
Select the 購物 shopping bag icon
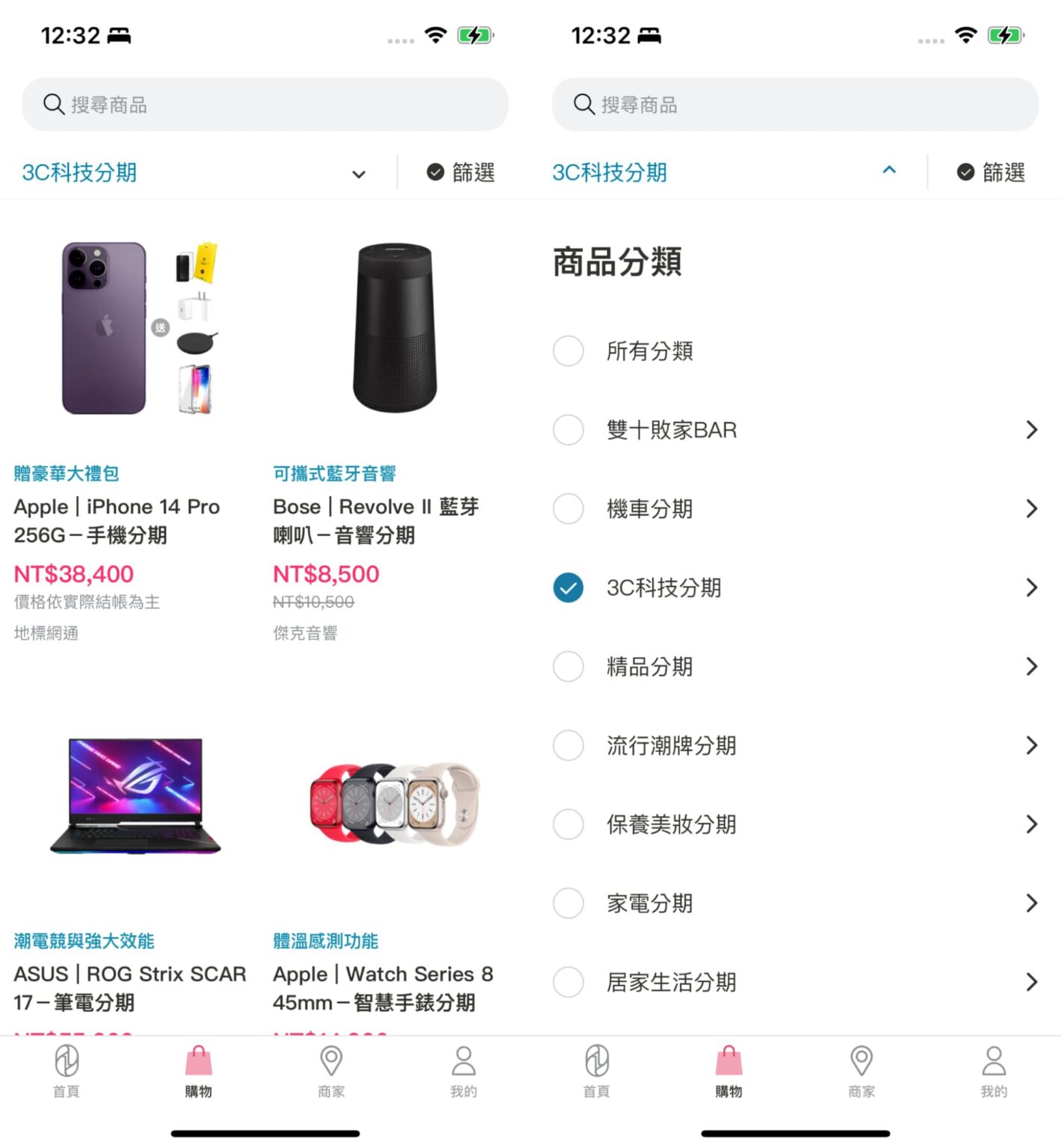[198, 1060]
